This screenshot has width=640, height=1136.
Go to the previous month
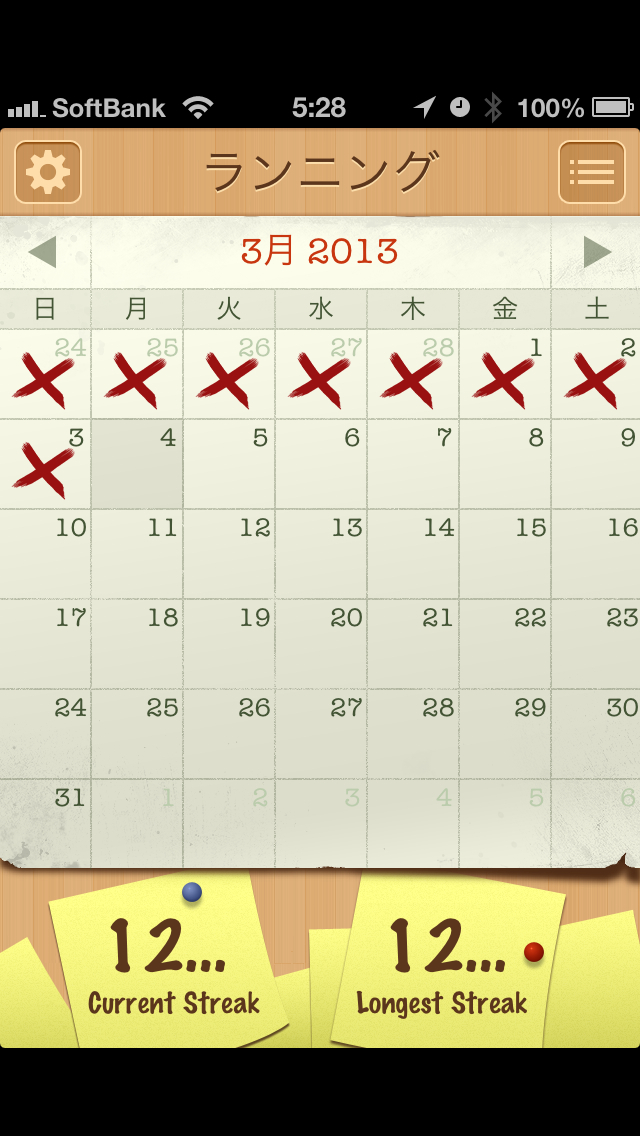coord(42,252)
